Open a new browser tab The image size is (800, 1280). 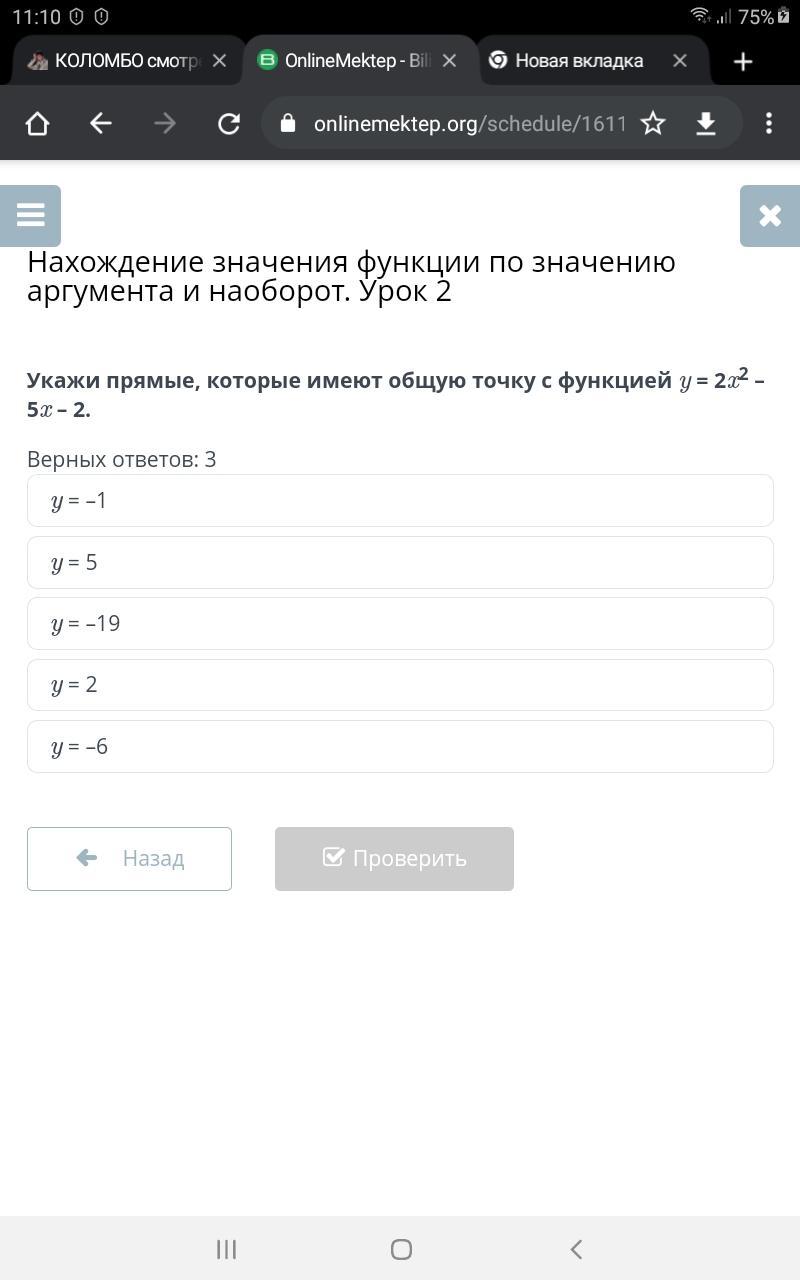point(742,62)
